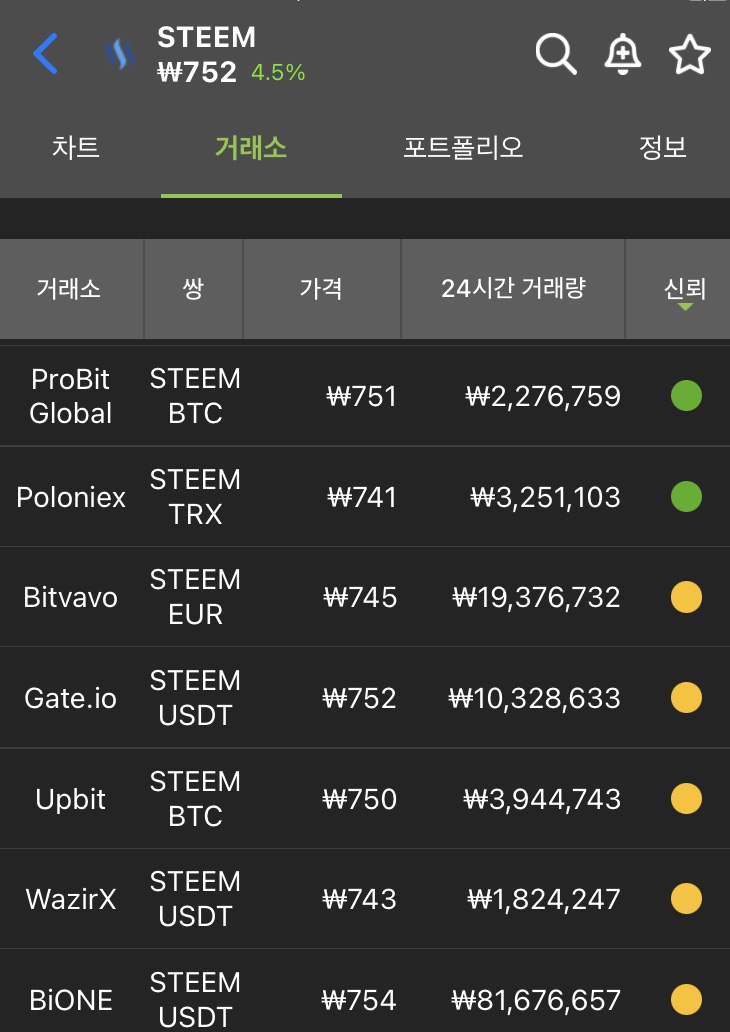
Task: Sort by the 가격 column header
Action: 321,289
